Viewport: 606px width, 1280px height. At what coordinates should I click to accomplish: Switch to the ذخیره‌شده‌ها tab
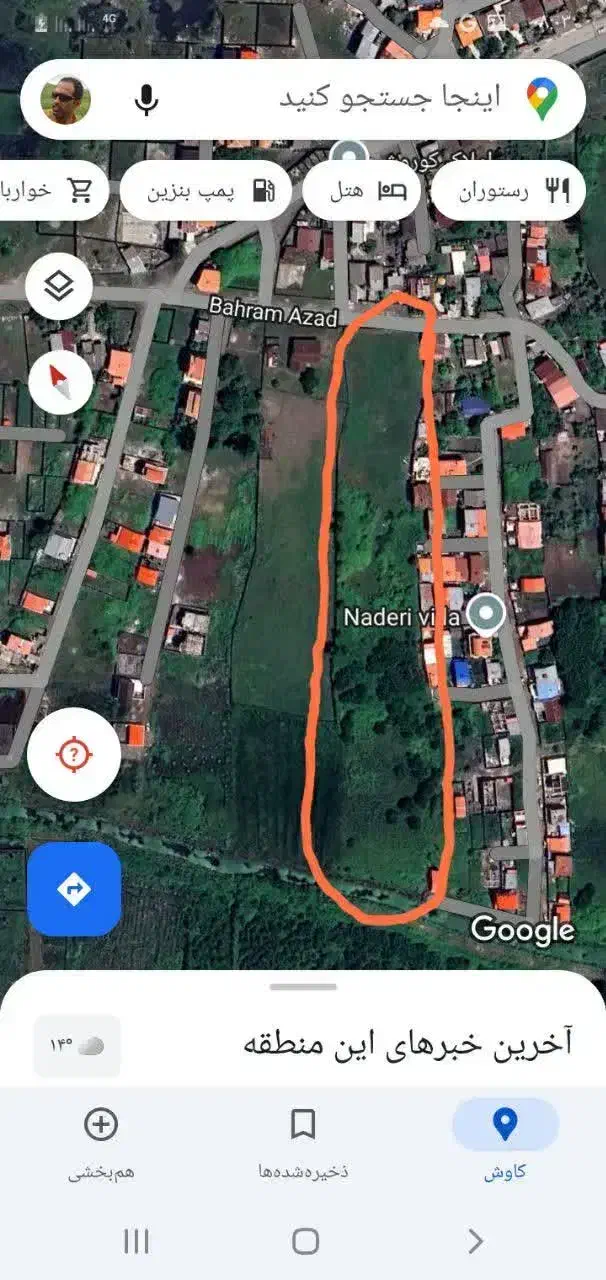coord(303,1142)
